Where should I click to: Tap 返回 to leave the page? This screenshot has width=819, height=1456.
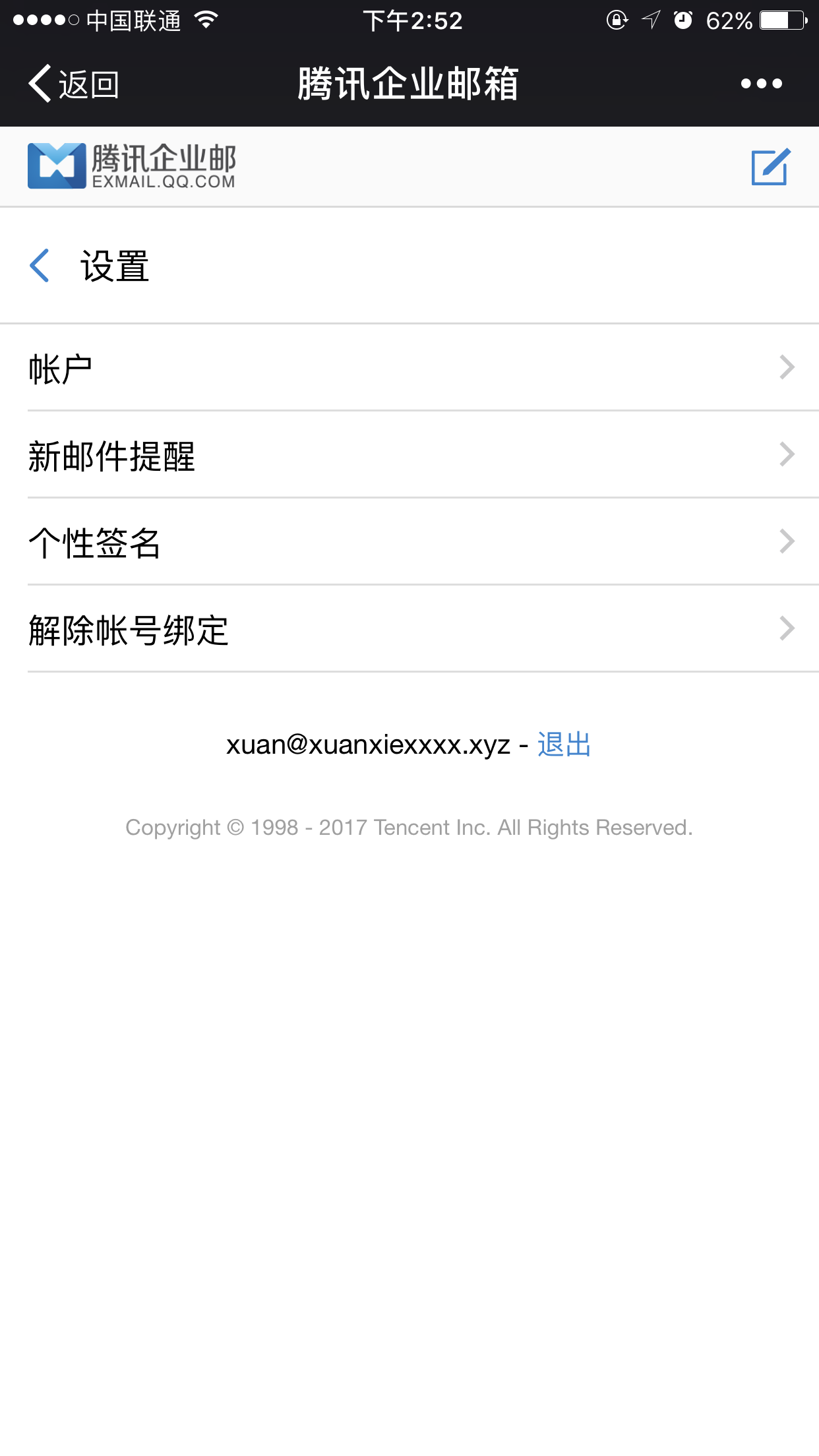coord(74,84)
